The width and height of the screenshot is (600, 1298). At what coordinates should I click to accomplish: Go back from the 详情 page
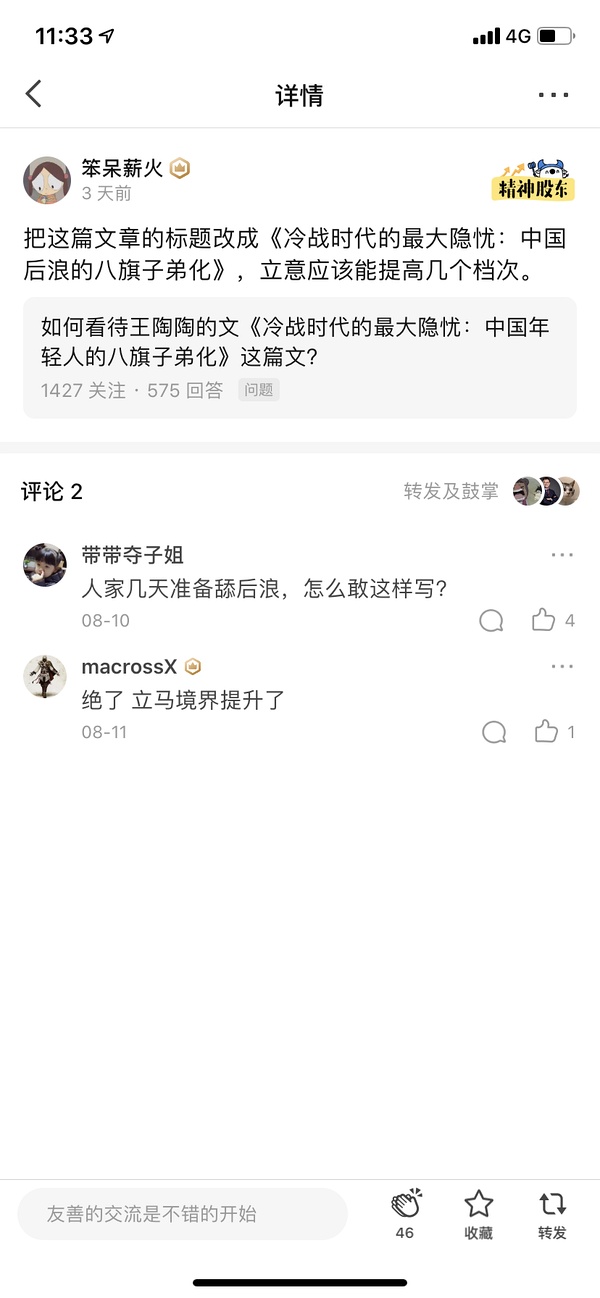click(34, 95)
